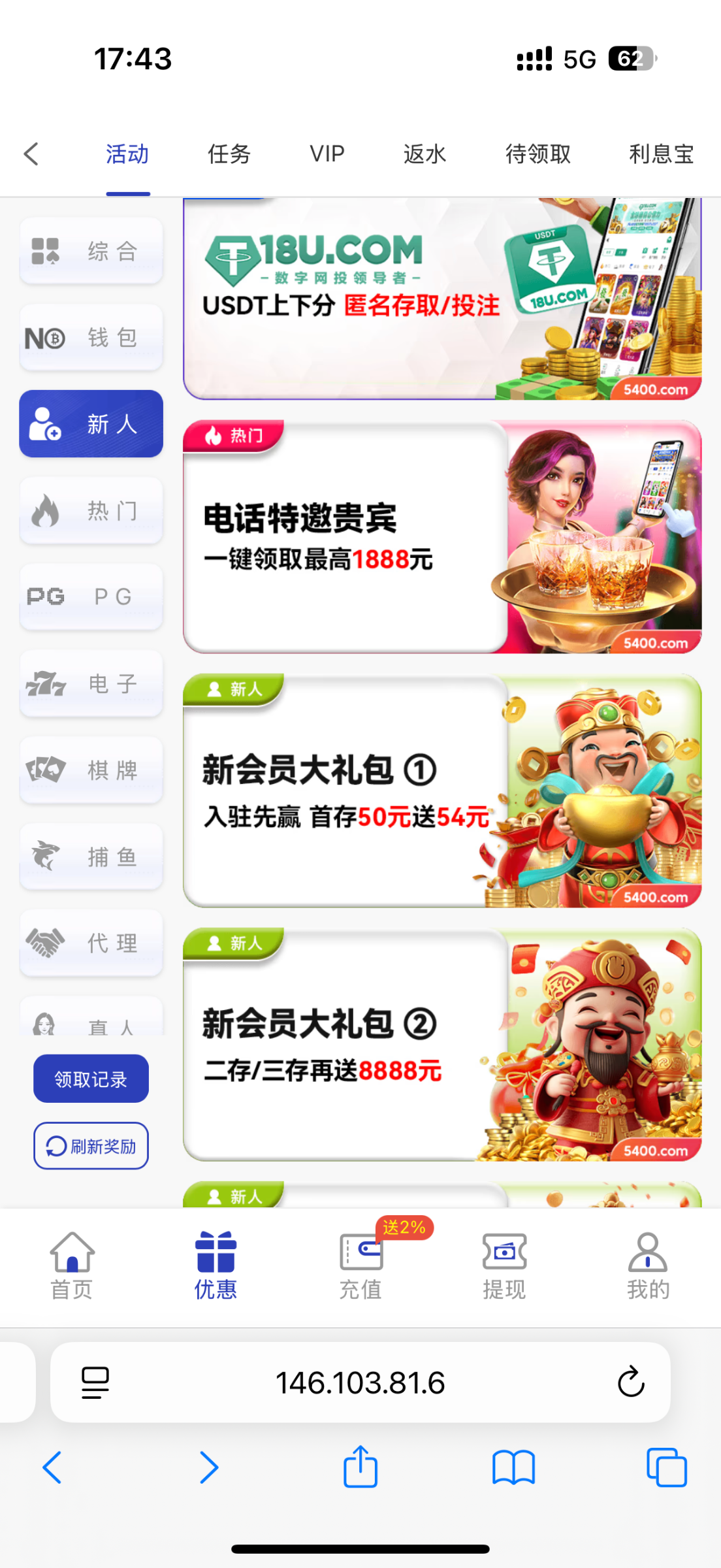Tap 刷新奖励 to refresh rewards
Screen dimensions: 721x1568
click(x=91, y=1146)
